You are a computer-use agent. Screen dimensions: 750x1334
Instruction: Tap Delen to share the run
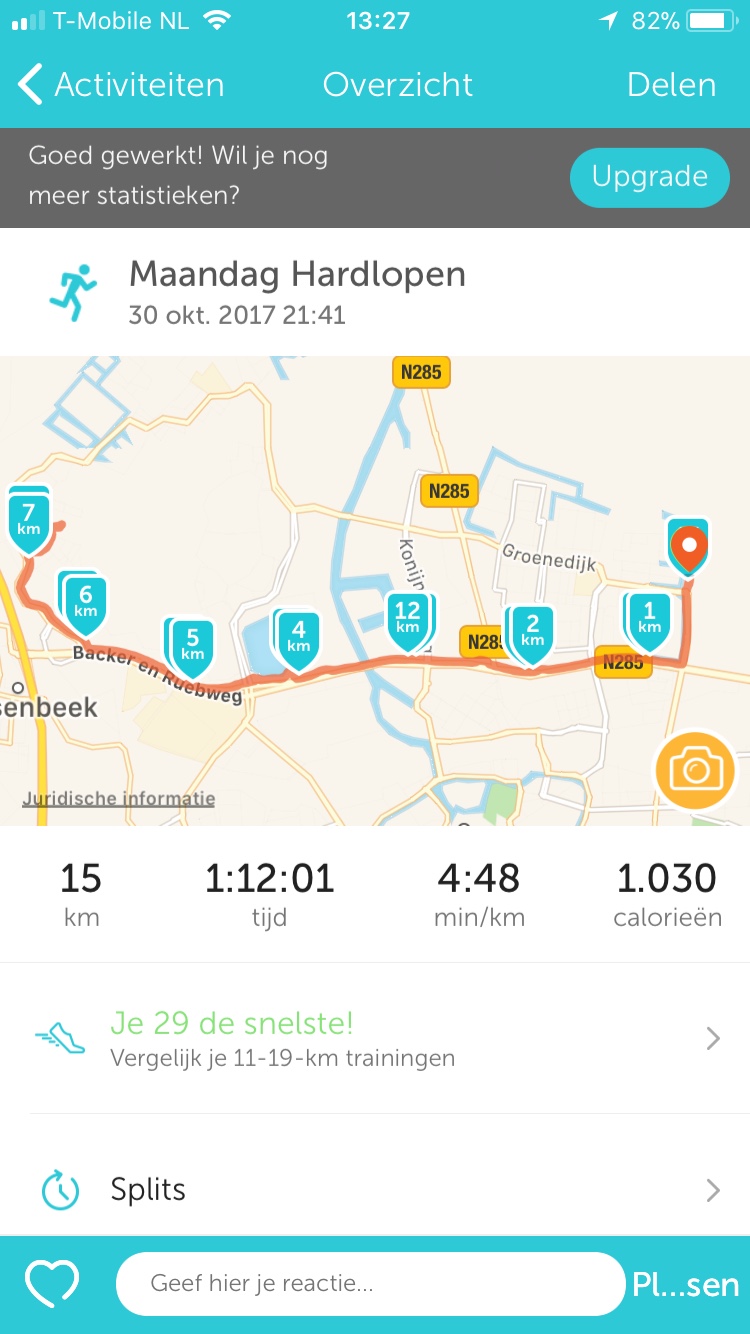[671, 85]
